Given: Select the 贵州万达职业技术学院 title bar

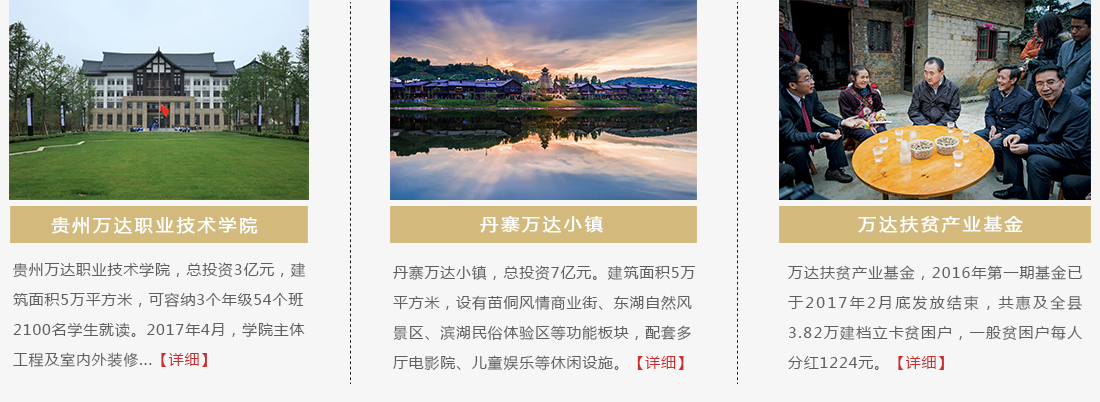Looking at the screenshot, I should 159,225.
